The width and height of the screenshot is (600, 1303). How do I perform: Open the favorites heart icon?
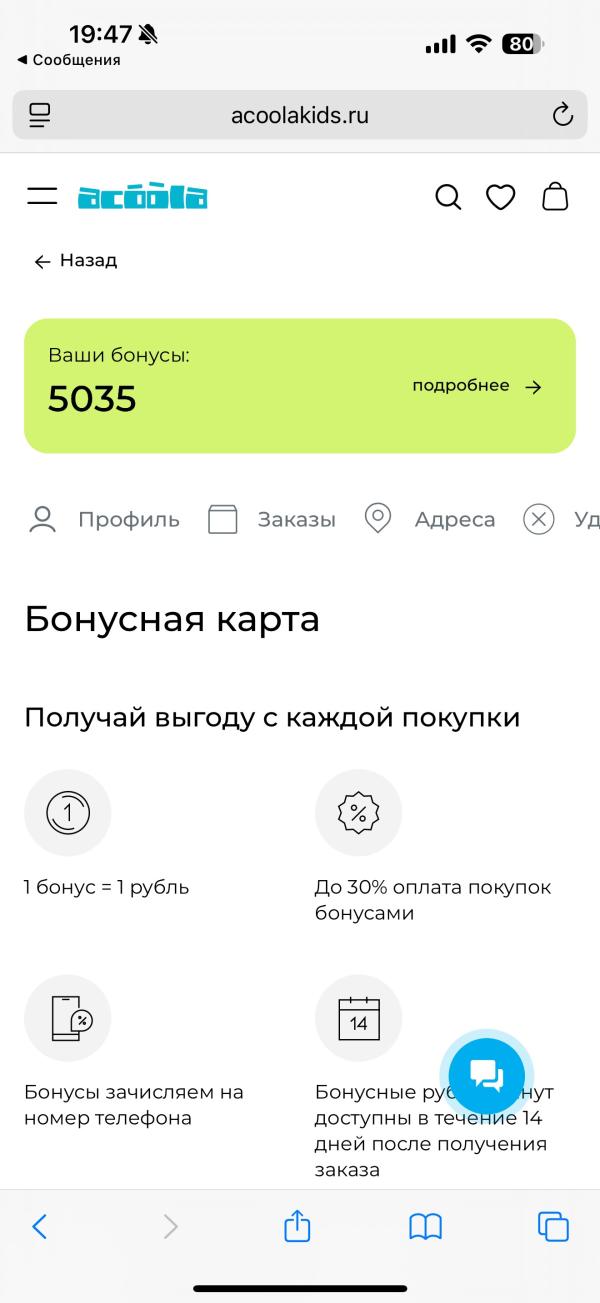click(500, 197)
